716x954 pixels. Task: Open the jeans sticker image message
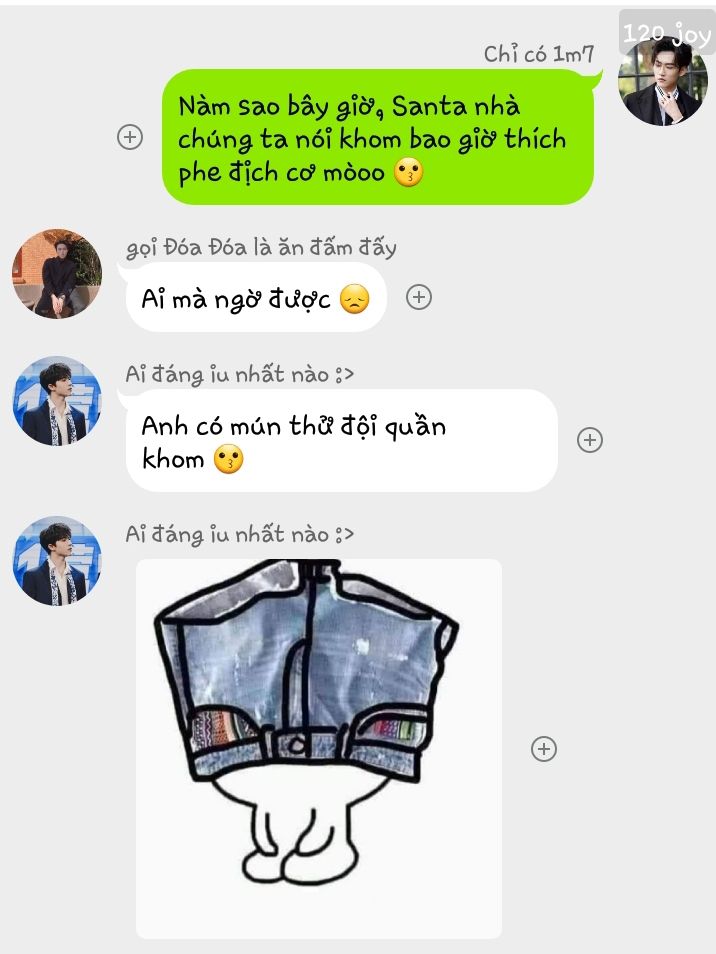318,748
